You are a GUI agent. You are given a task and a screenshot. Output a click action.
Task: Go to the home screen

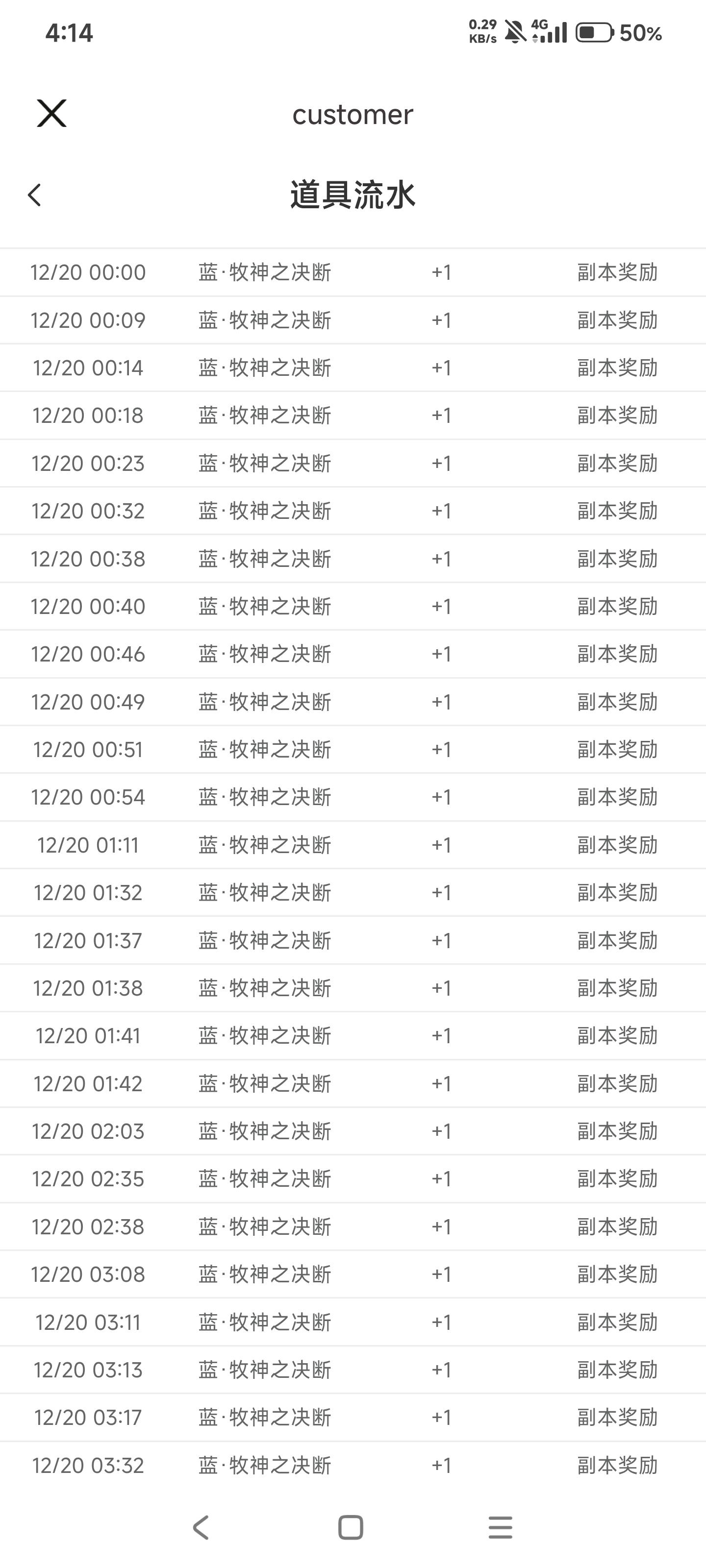tap(350, 1527)
